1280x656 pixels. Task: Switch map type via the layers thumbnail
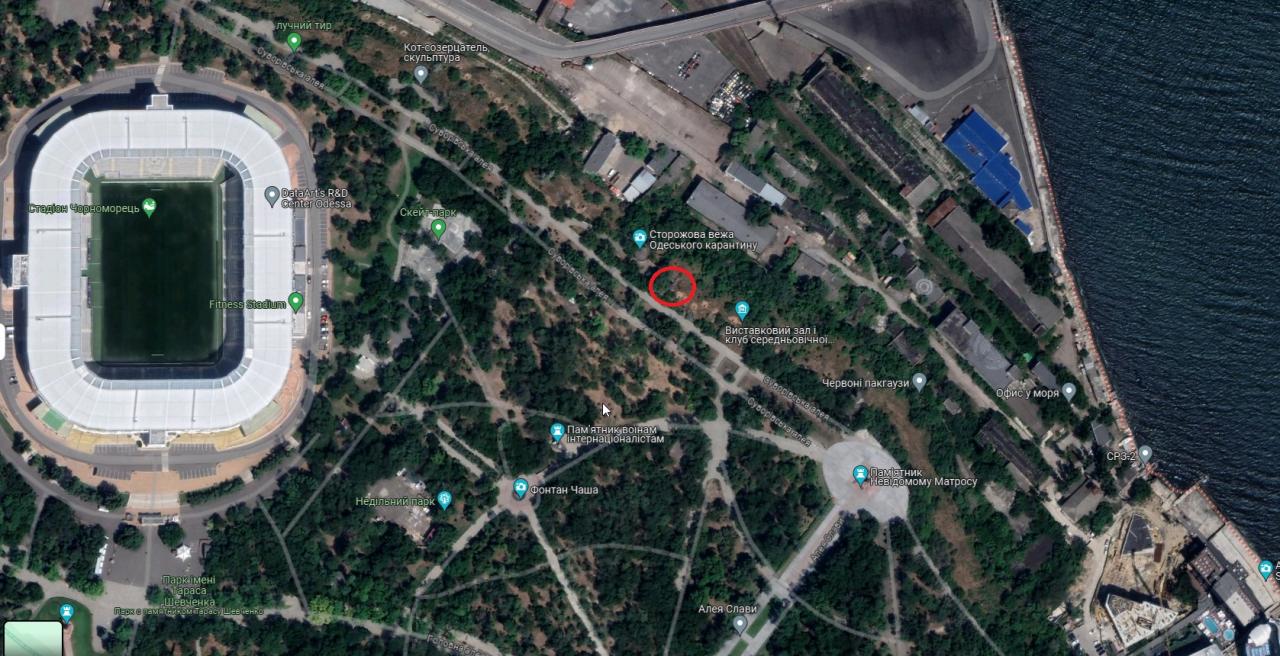[33, 638]
